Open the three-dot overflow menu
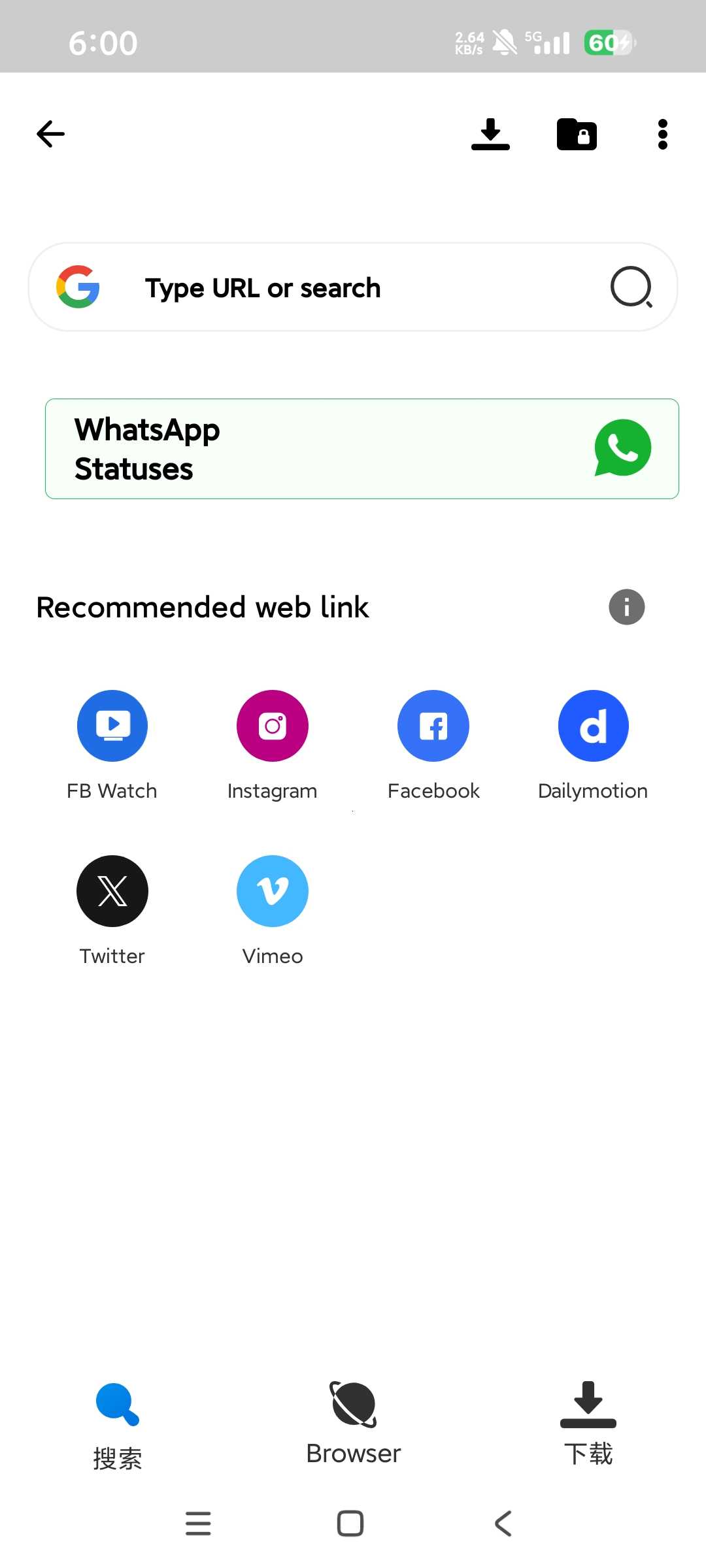 662,134
